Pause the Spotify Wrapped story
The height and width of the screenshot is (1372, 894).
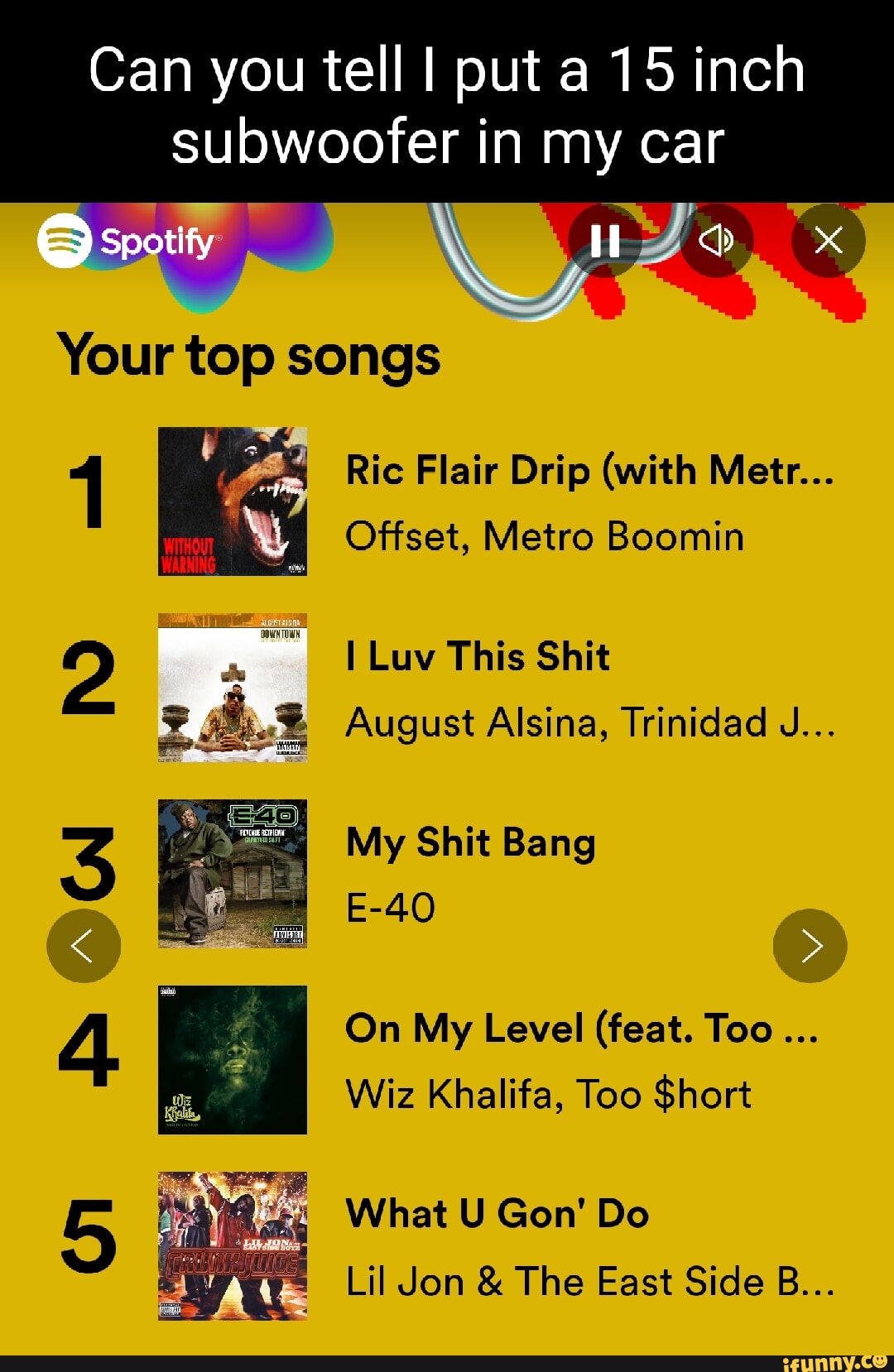coord(605,241)
